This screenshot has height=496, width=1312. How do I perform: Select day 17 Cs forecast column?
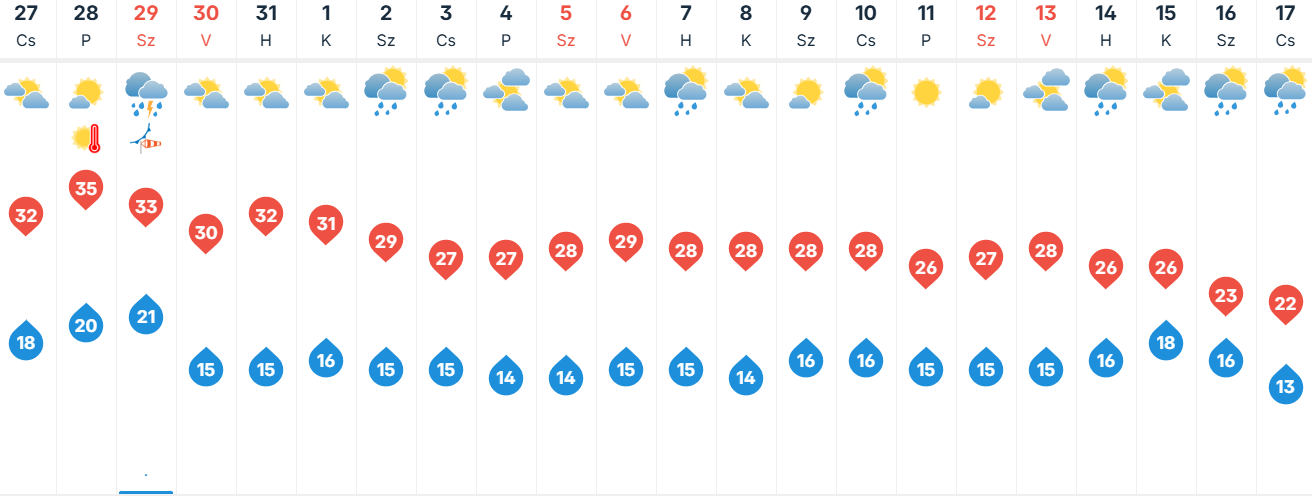point(1285,247)
